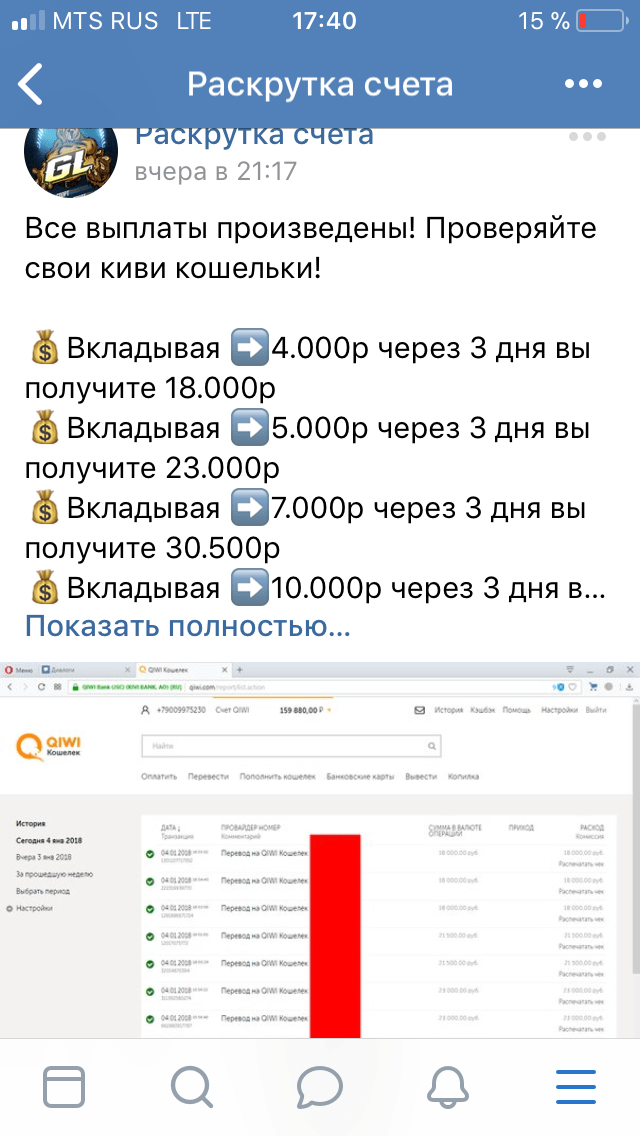Open the attached QIWI wallet screenshot

point(320,850)
